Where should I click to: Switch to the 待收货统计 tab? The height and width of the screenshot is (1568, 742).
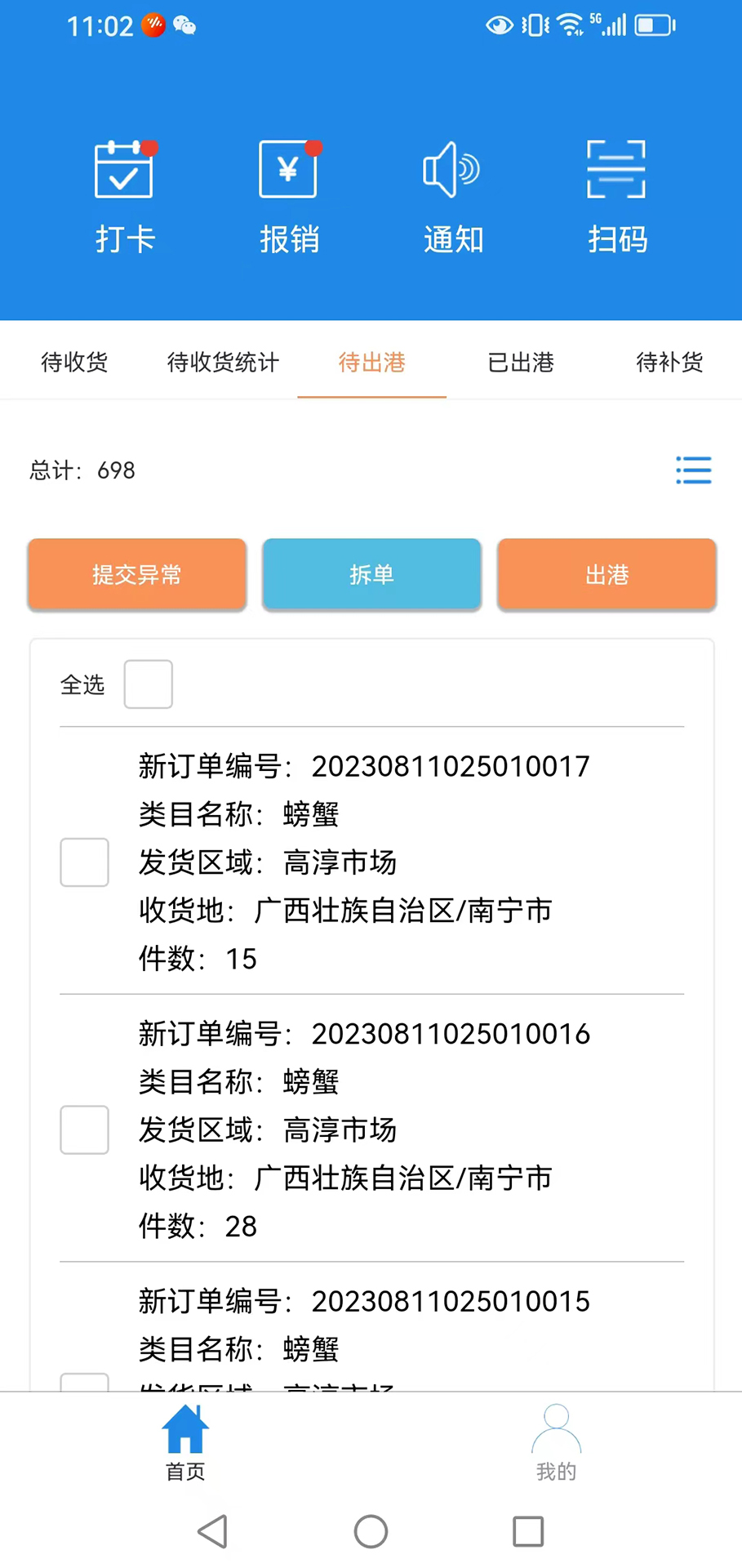click(x=222, y=363)
